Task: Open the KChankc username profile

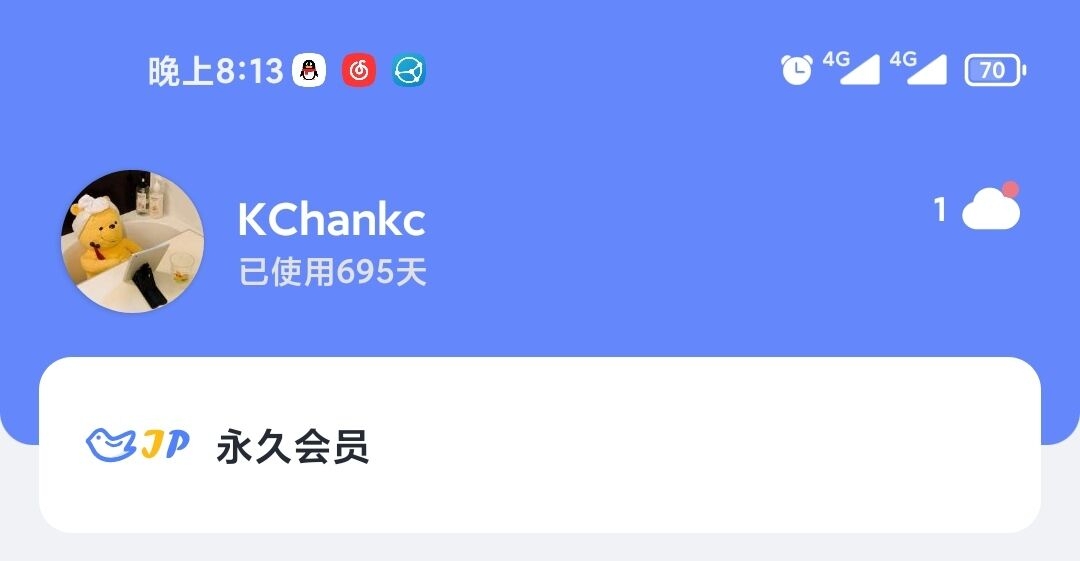Action: (x=331, y=220)
